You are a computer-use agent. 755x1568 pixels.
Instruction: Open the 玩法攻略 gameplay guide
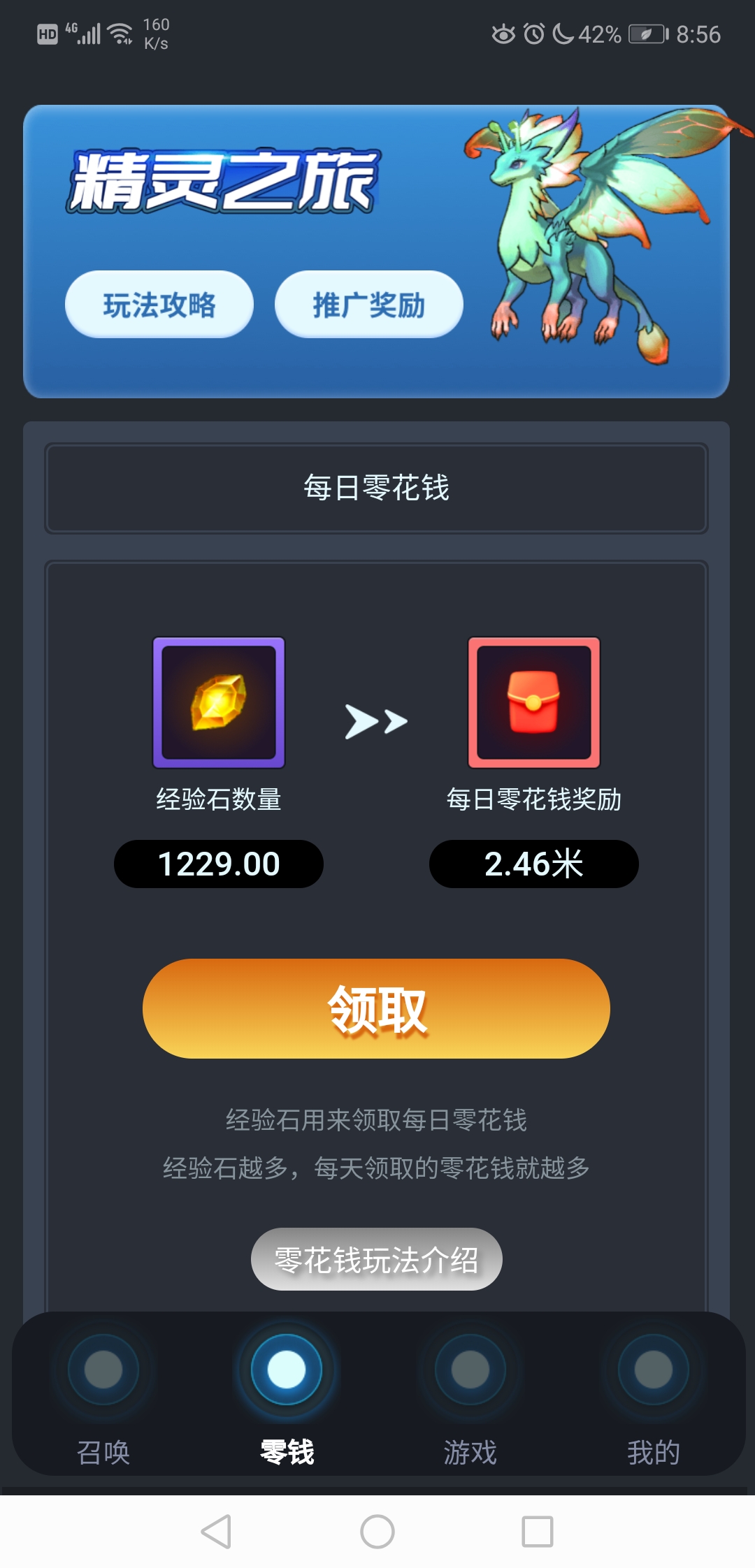[159, 305]
